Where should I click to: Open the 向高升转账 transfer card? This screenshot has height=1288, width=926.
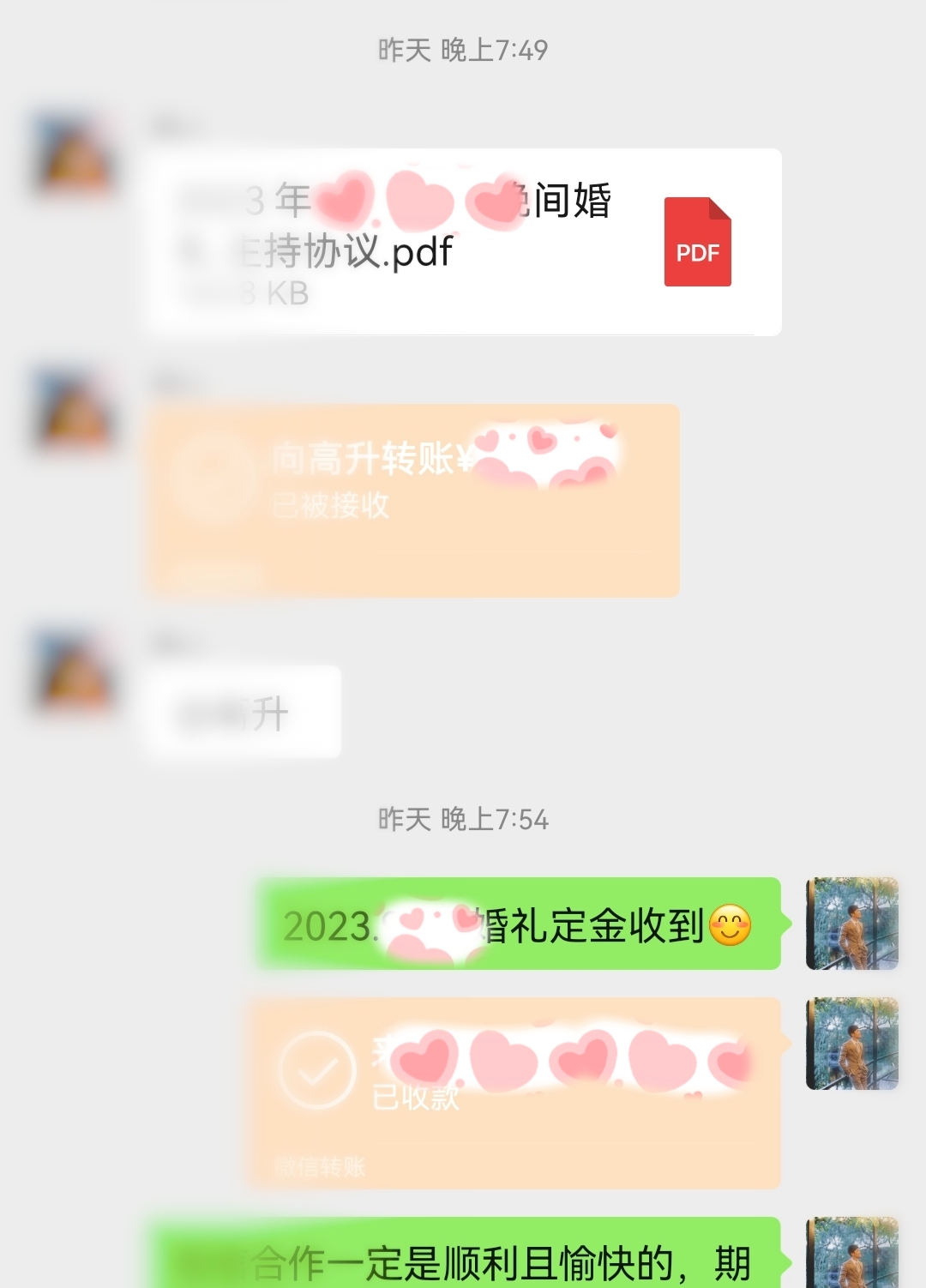(413, 500)
